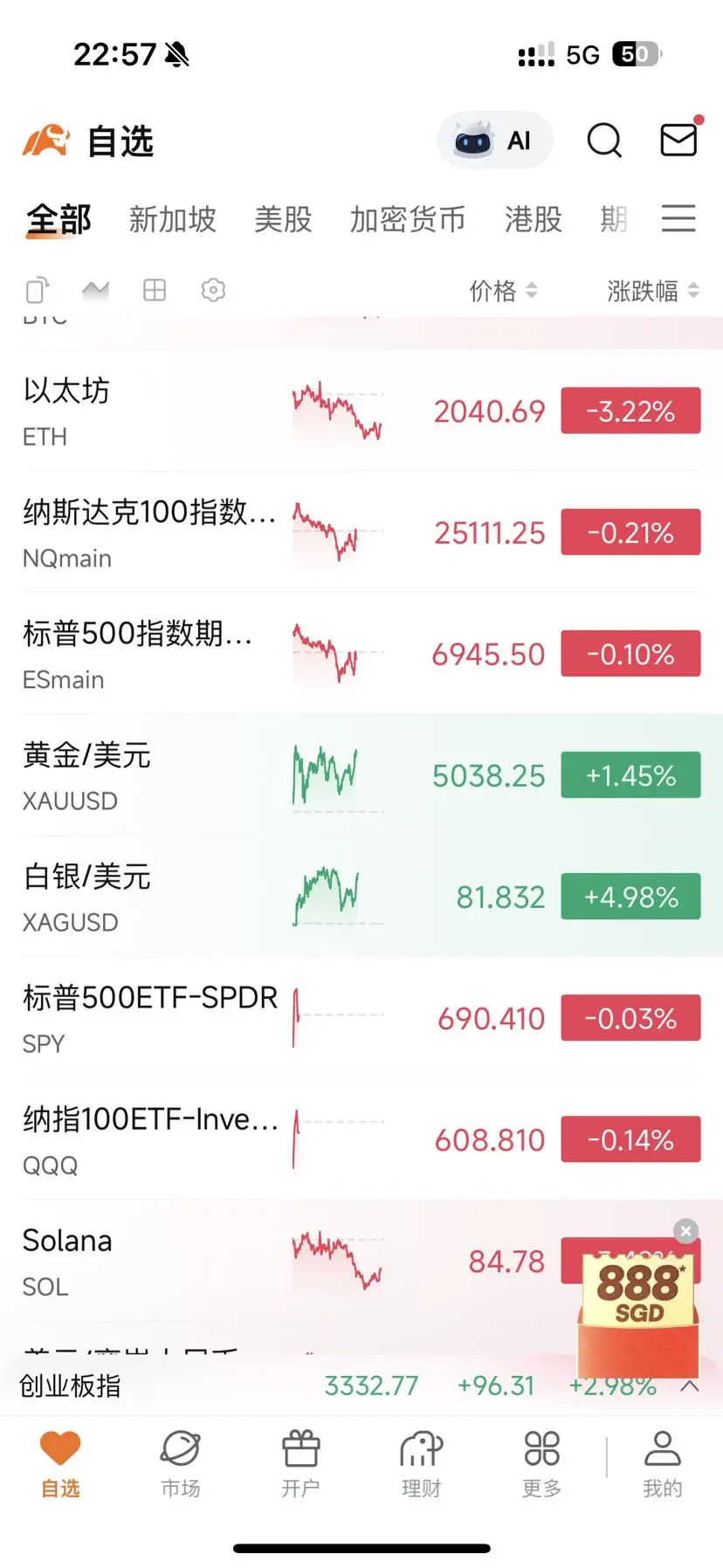
Task: Dismiss the 888 SGD red packet
Action: [x=686, y=1230]
